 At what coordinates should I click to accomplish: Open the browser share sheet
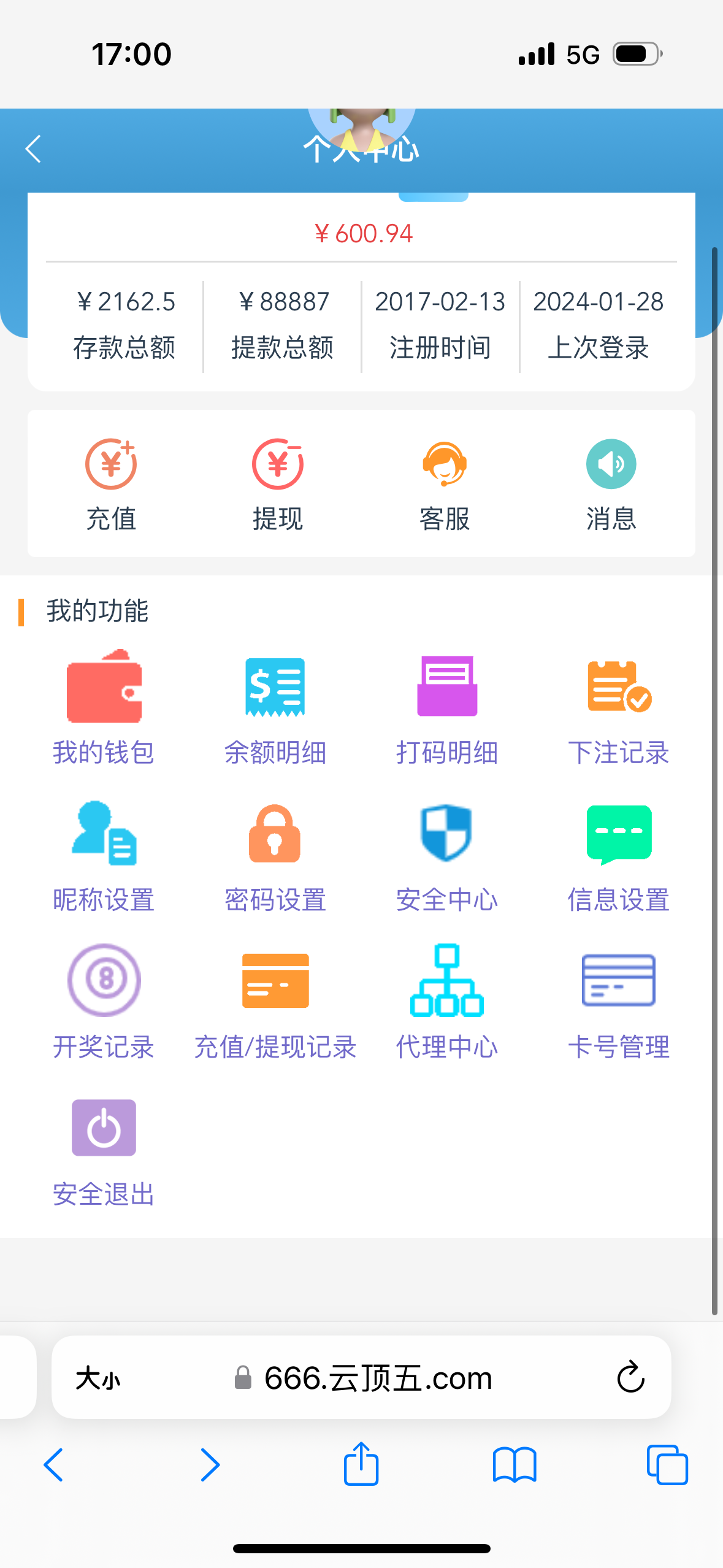point(361,1464)
